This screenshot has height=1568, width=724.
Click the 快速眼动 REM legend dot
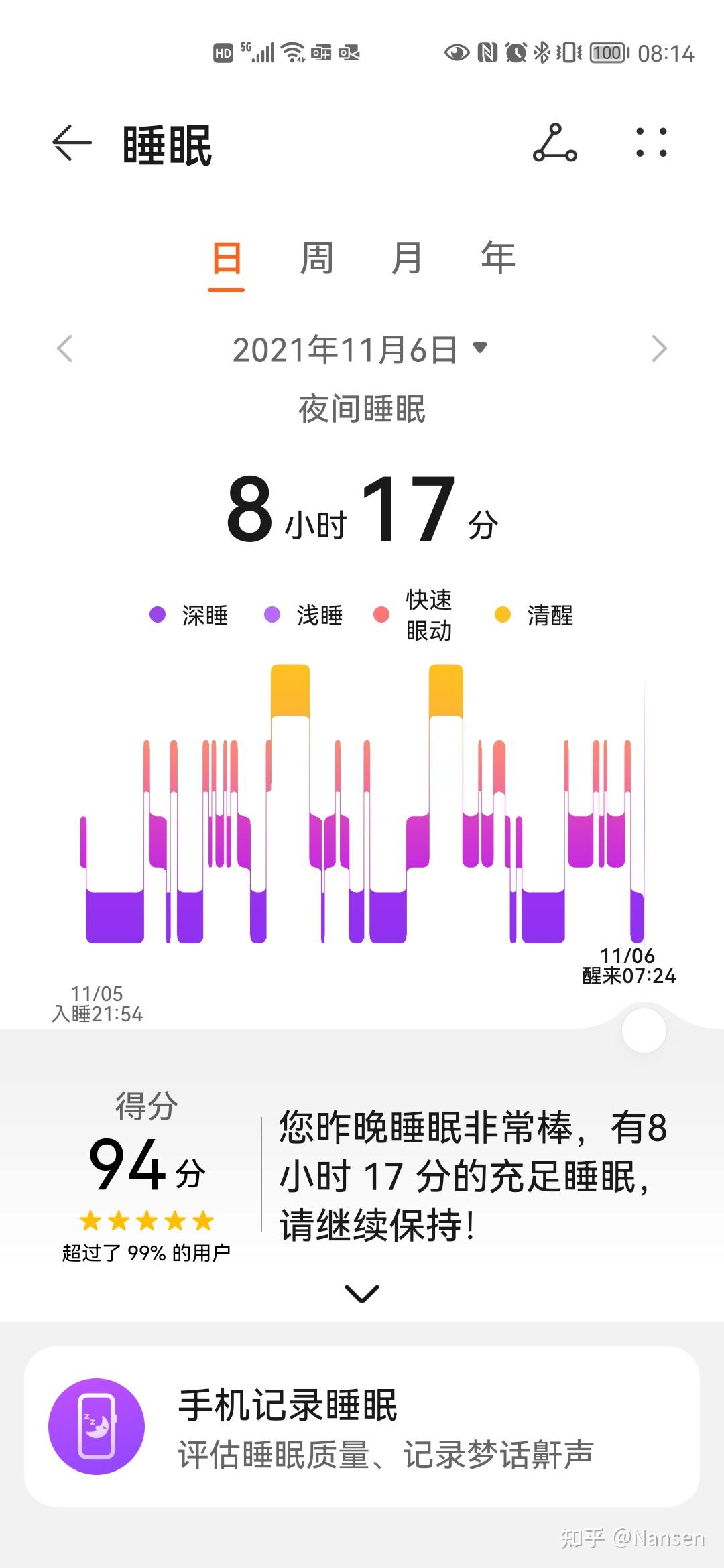(379, 615)
